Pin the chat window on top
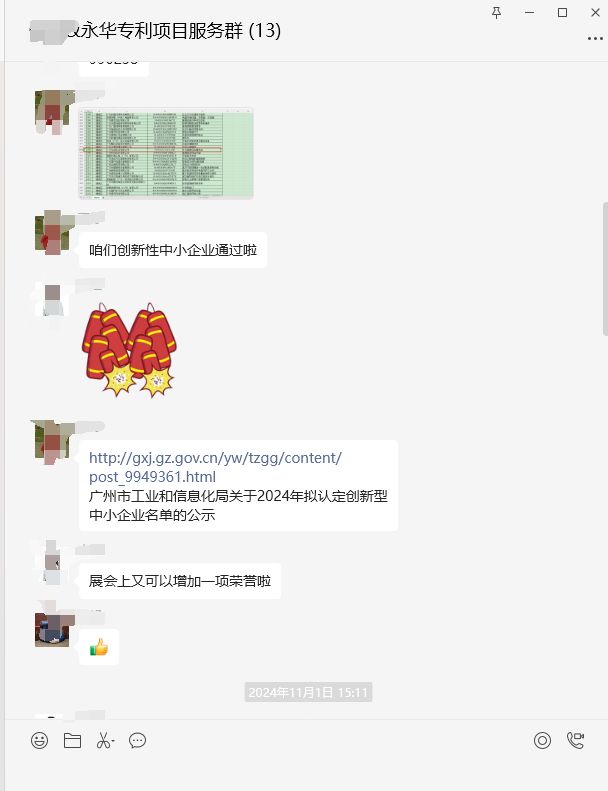The image size is (608, 791). click(497, 12)
